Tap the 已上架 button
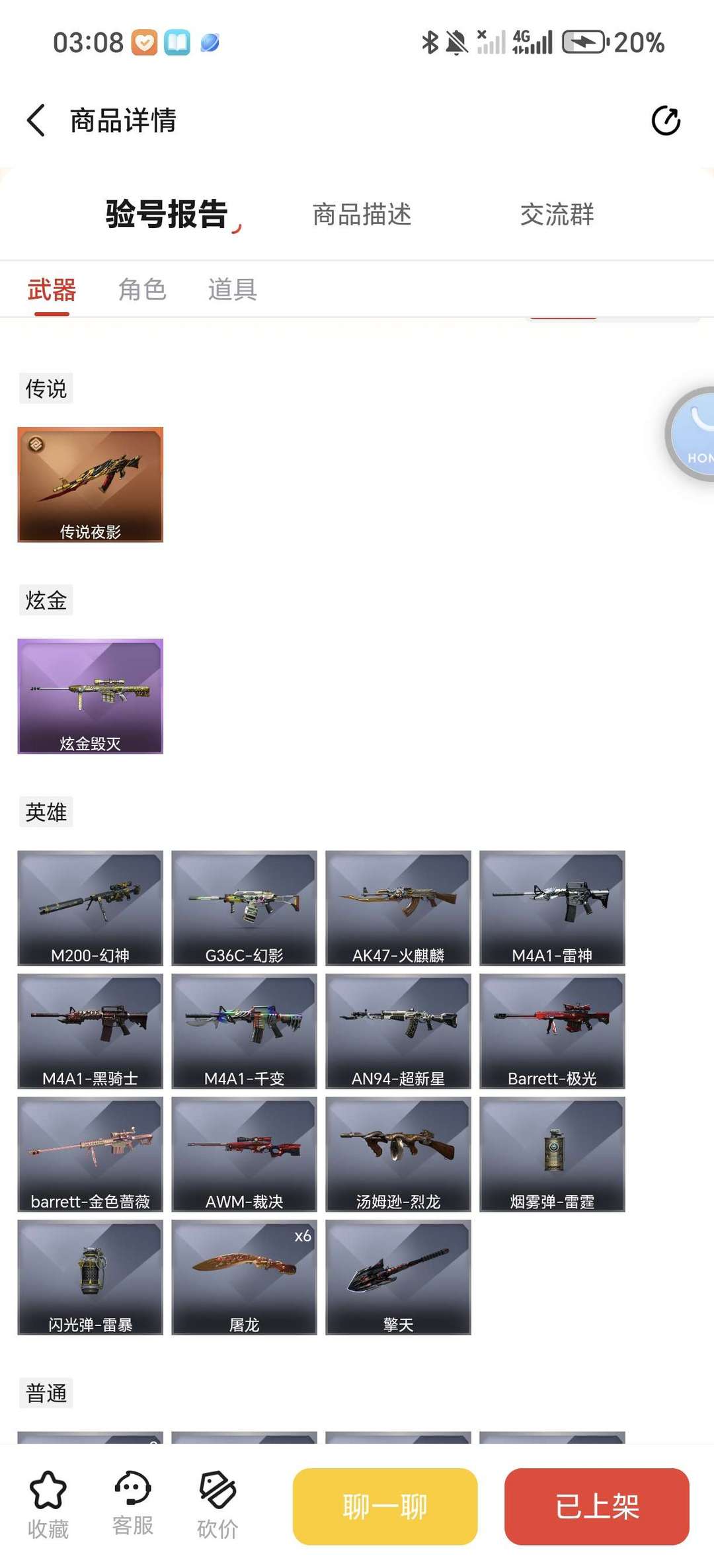 tap(597, 1507)
